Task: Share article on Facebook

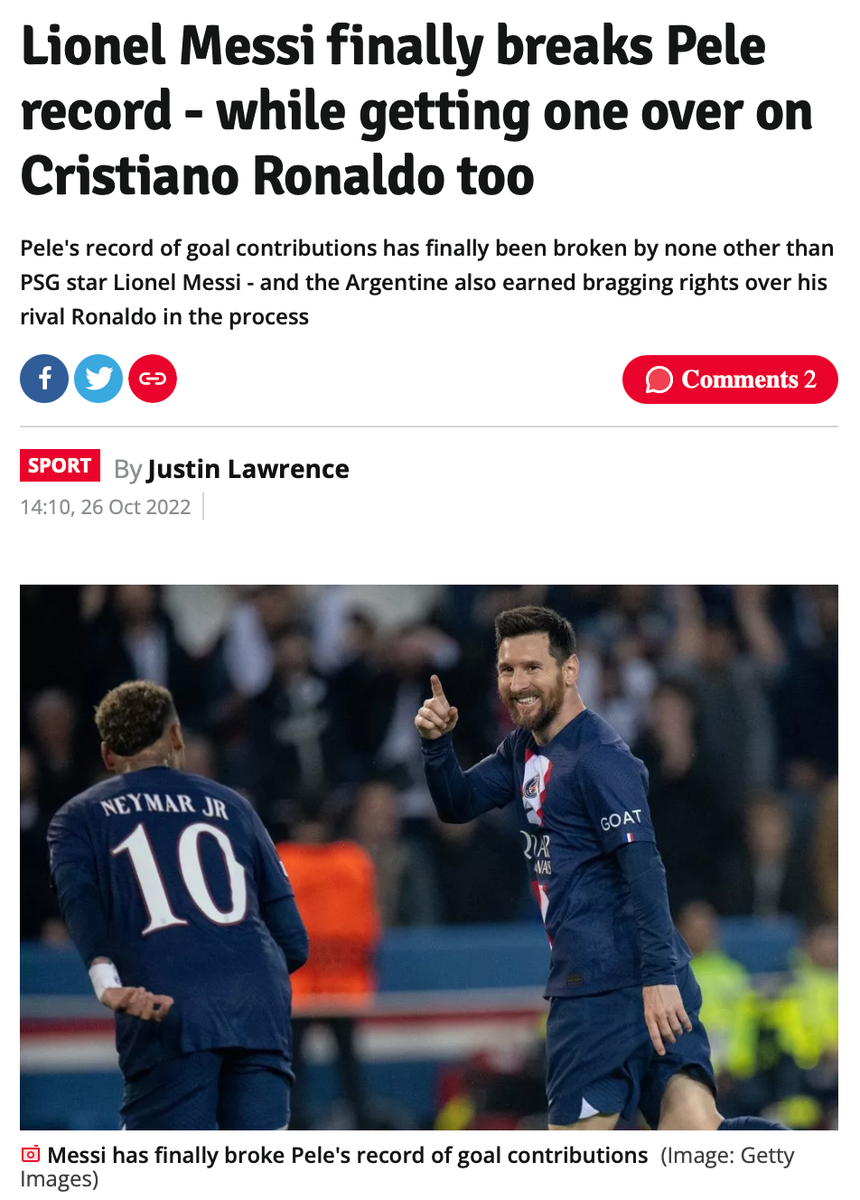Action: (44, 379)
